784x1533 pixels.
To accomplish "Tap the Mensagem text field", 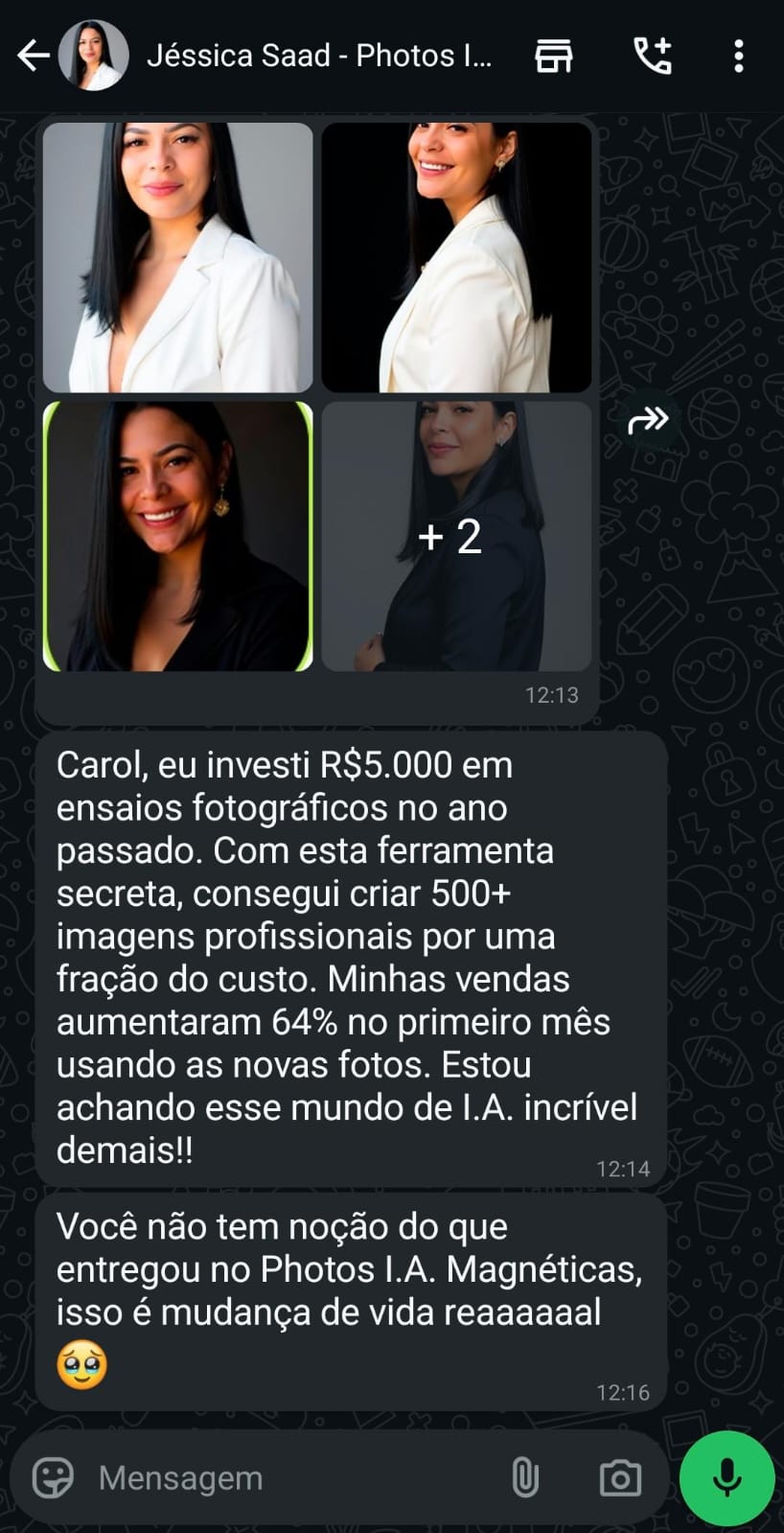I will 288,1477.
